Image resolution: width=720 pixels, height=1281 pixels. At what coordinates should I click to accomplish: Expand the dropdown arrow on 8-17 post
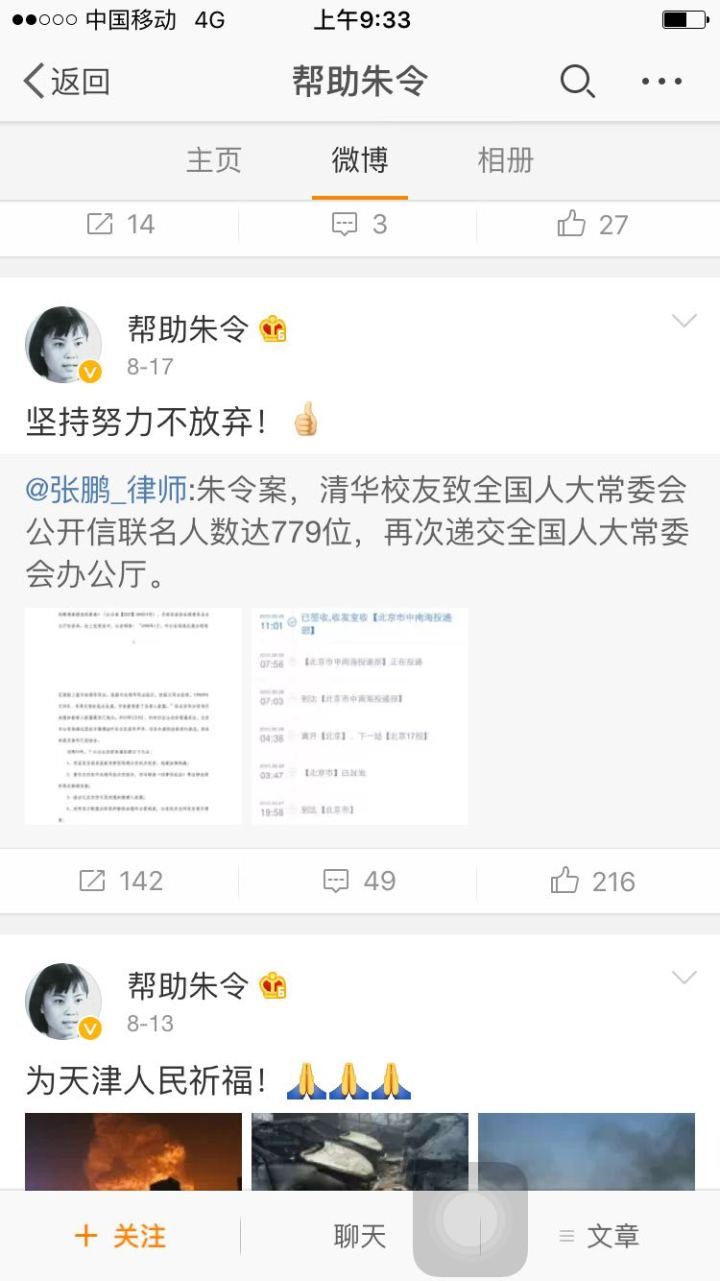(x=684, y=321)
